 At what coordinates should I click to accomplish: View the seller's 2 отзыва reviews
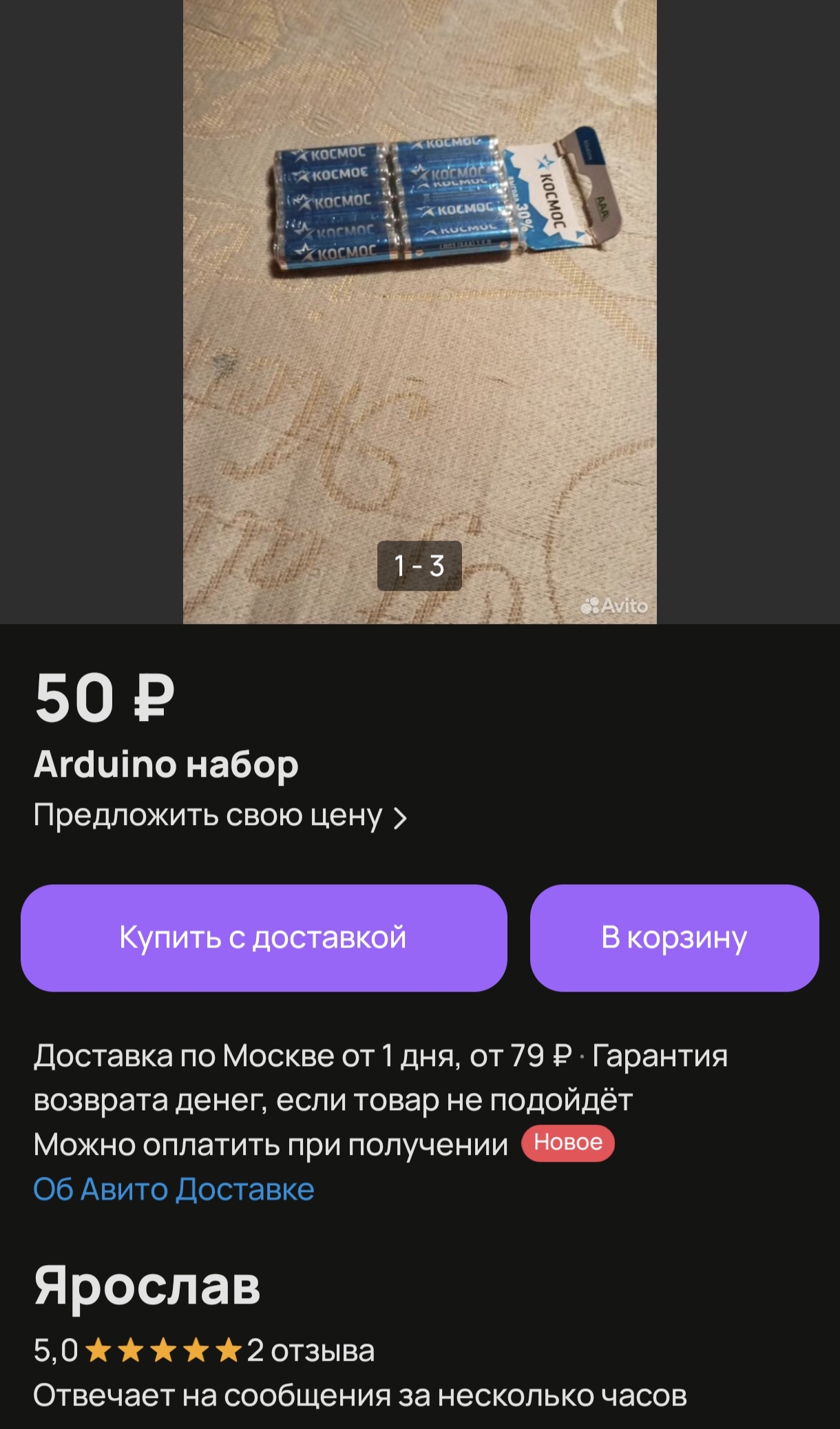pyautogui.click(x=311, y=1350)
